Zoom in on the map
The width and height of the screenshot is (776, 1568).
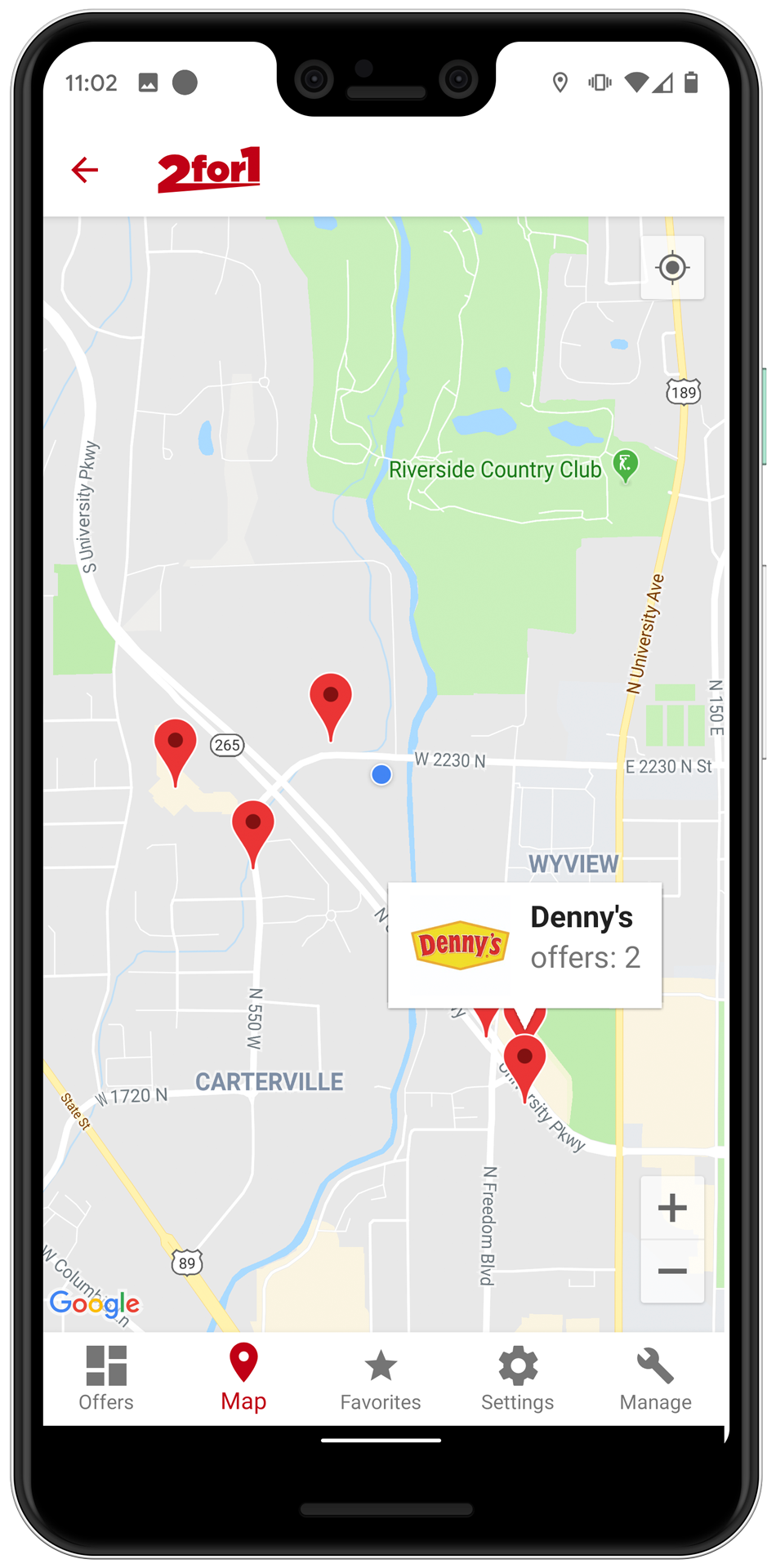click(672, 1208)
